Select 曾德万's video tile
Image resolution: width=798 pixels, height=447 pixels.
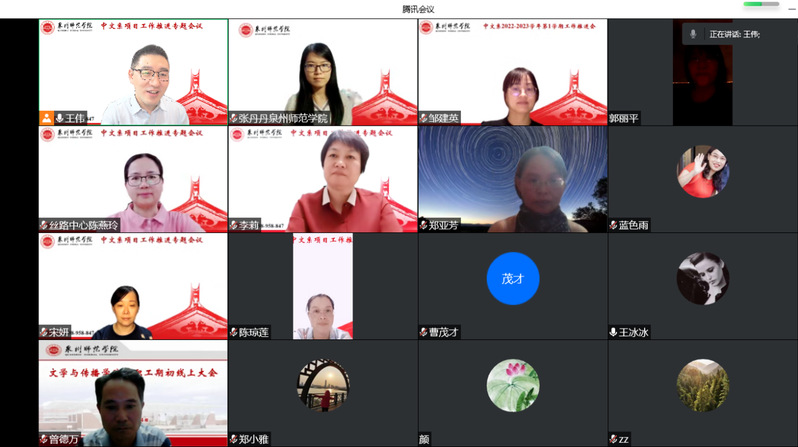tap(133, 393)
